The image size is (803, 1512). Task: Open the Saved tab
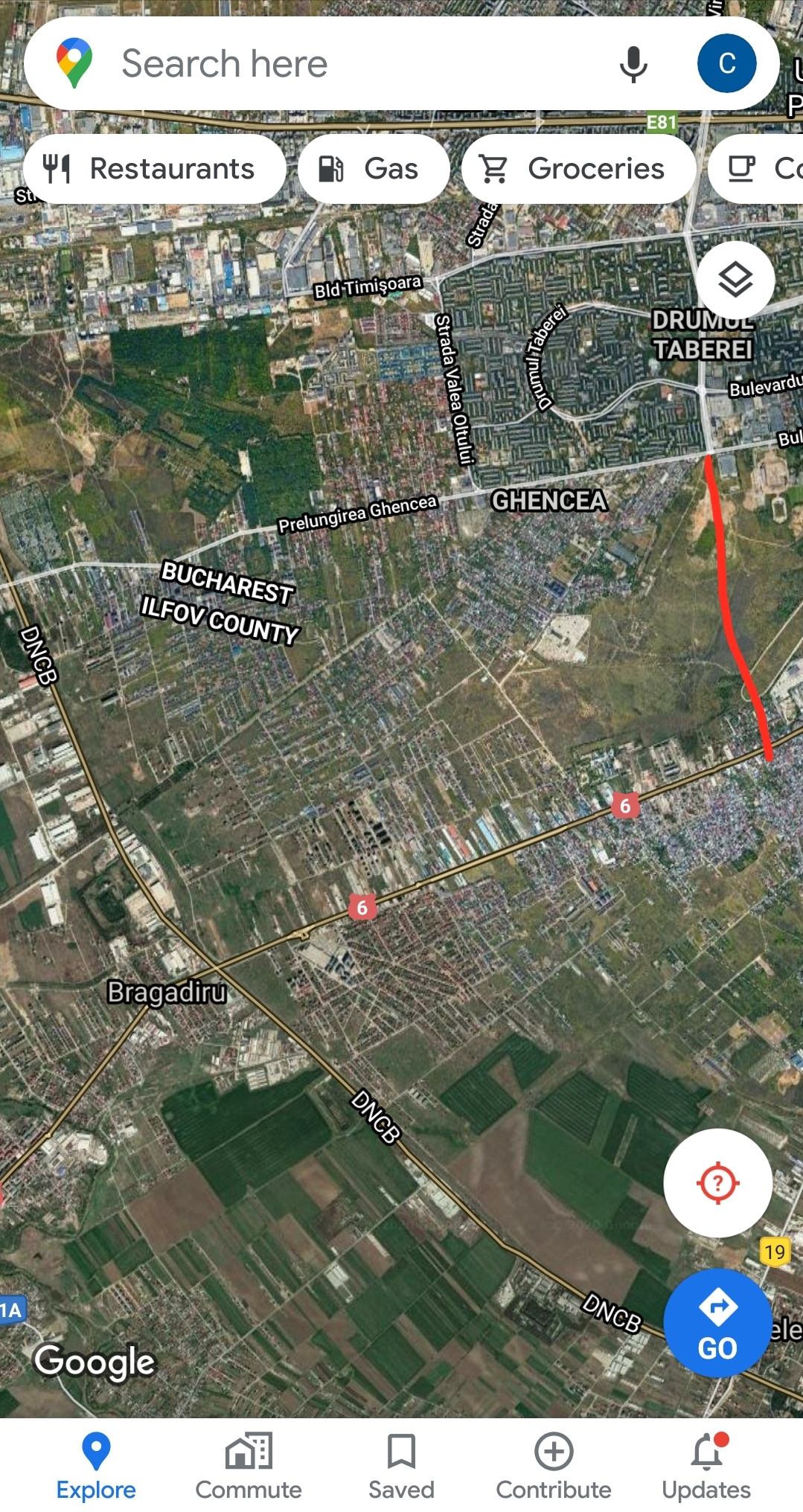pos(401,1466)
